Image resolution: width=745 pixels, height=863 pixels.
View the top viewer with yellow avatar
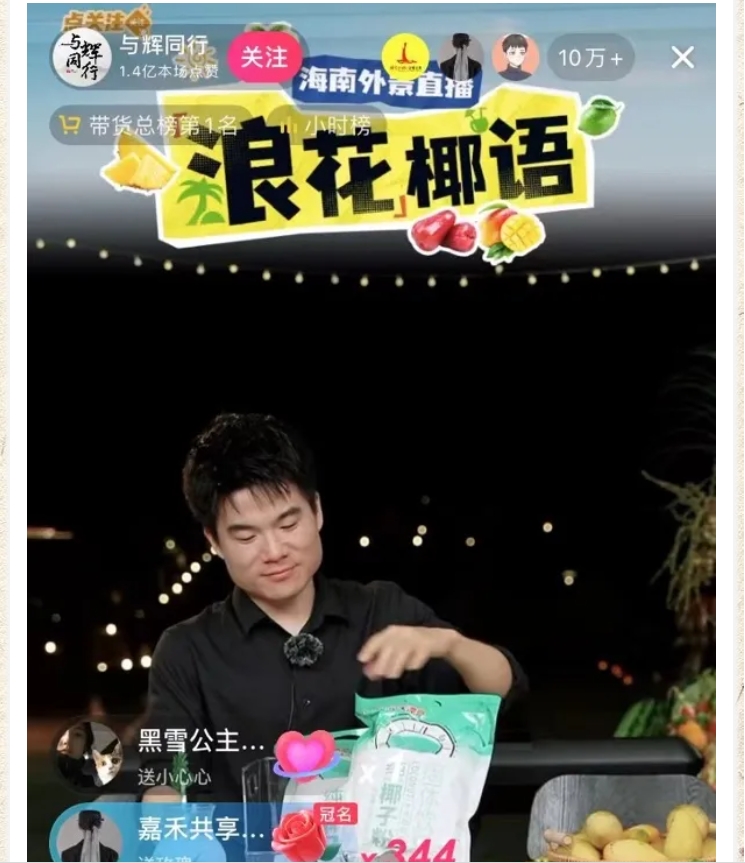click(406, 57)
